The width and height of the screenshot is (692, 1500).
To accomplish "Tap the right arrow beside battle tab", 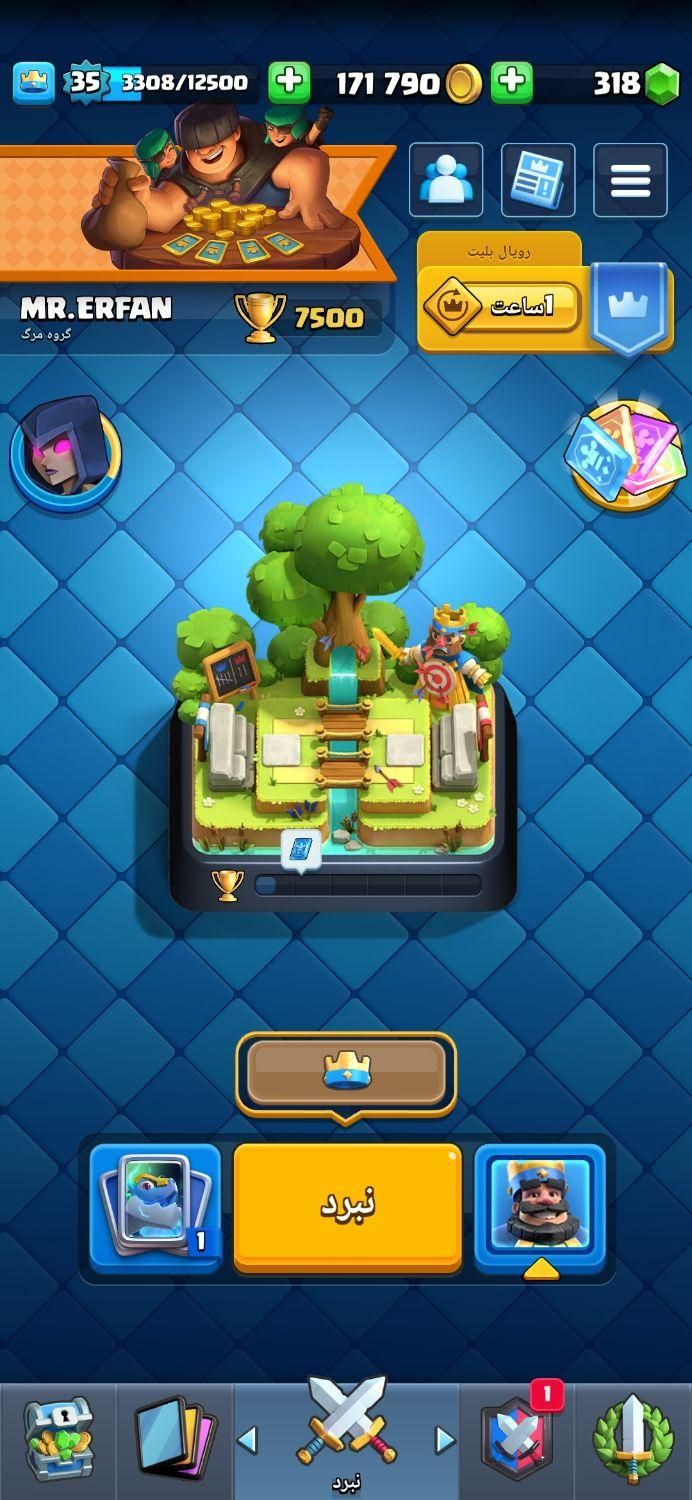I will click(x=445, y=1440).
